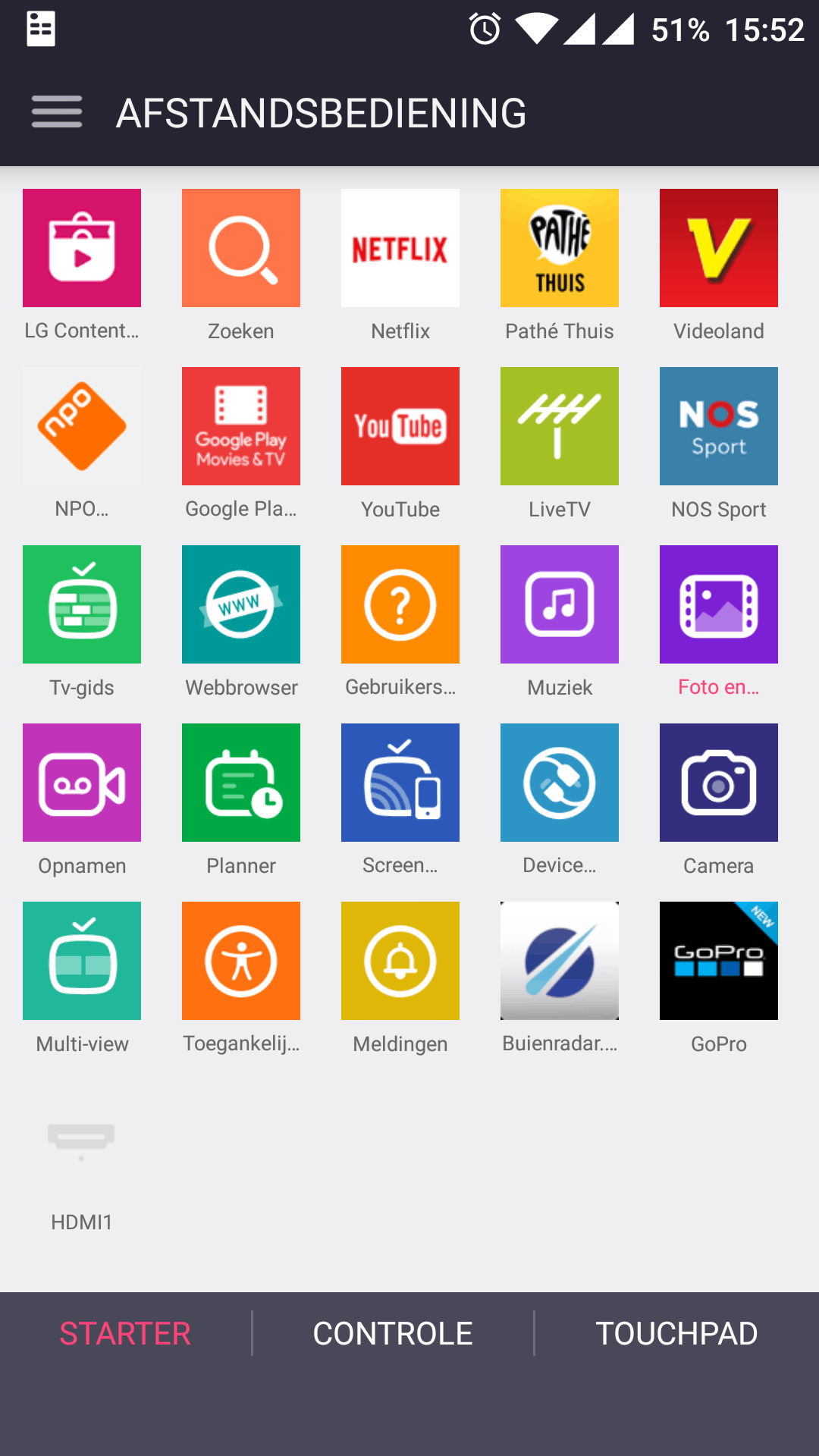
Task: Open NOS Sport
Action: pos(719,426)
